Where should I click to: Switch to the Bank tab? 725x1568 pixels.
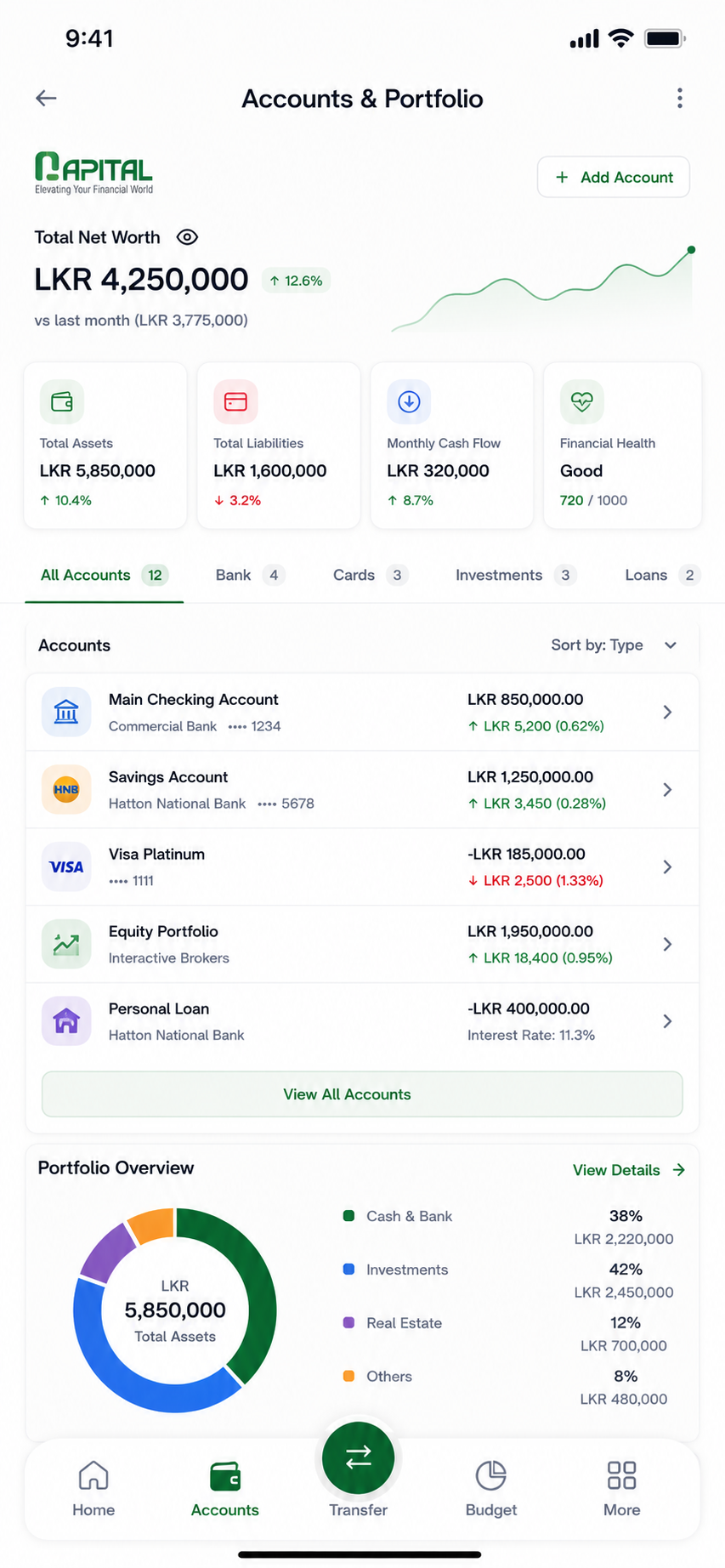click(249, 575)
